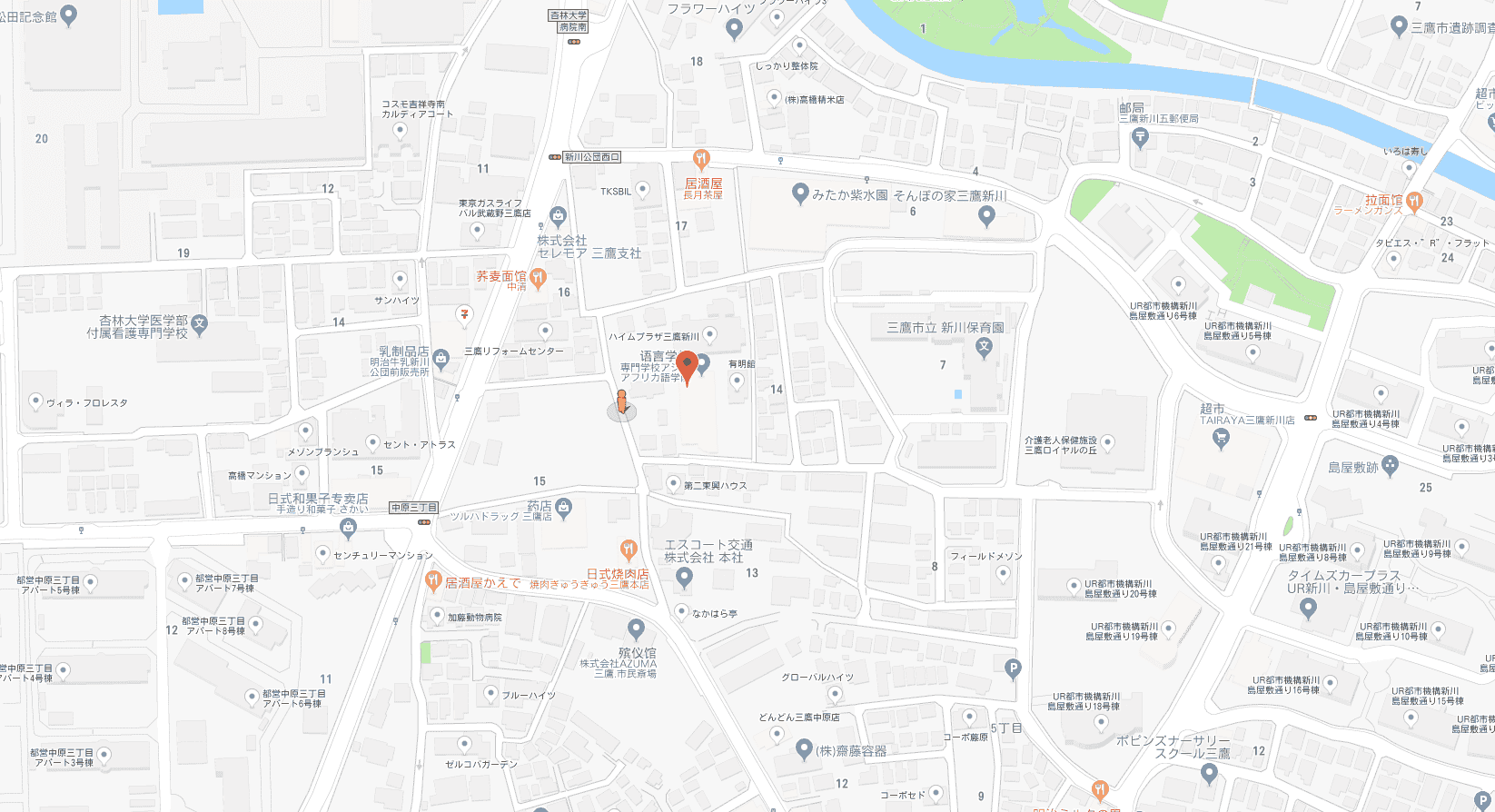The image size is (1495, 812).
Task: Open 三鷹市立 新川保育園 school marker
Action: click(984, 346)
